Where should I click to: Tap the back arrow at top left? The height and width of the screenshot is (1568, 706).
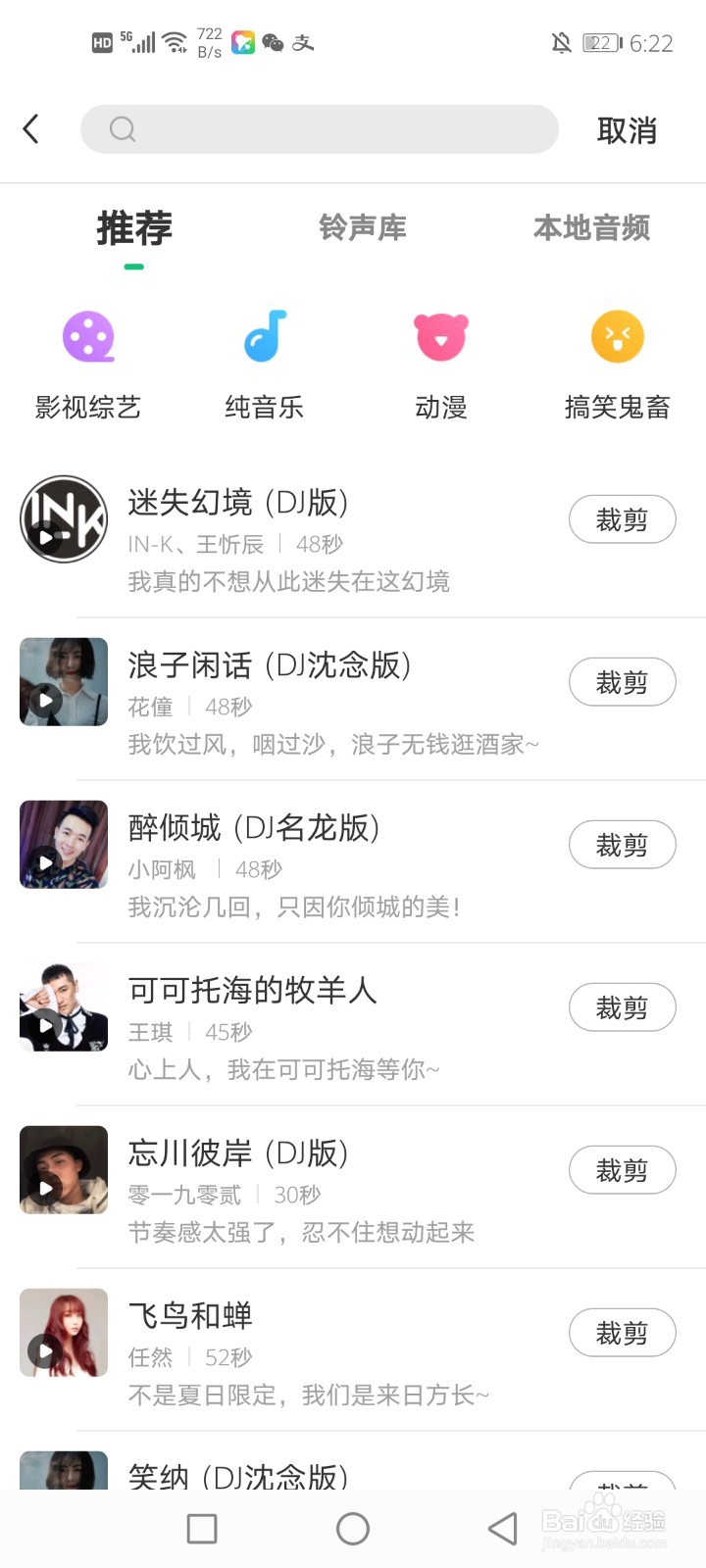tap(32, 128)
